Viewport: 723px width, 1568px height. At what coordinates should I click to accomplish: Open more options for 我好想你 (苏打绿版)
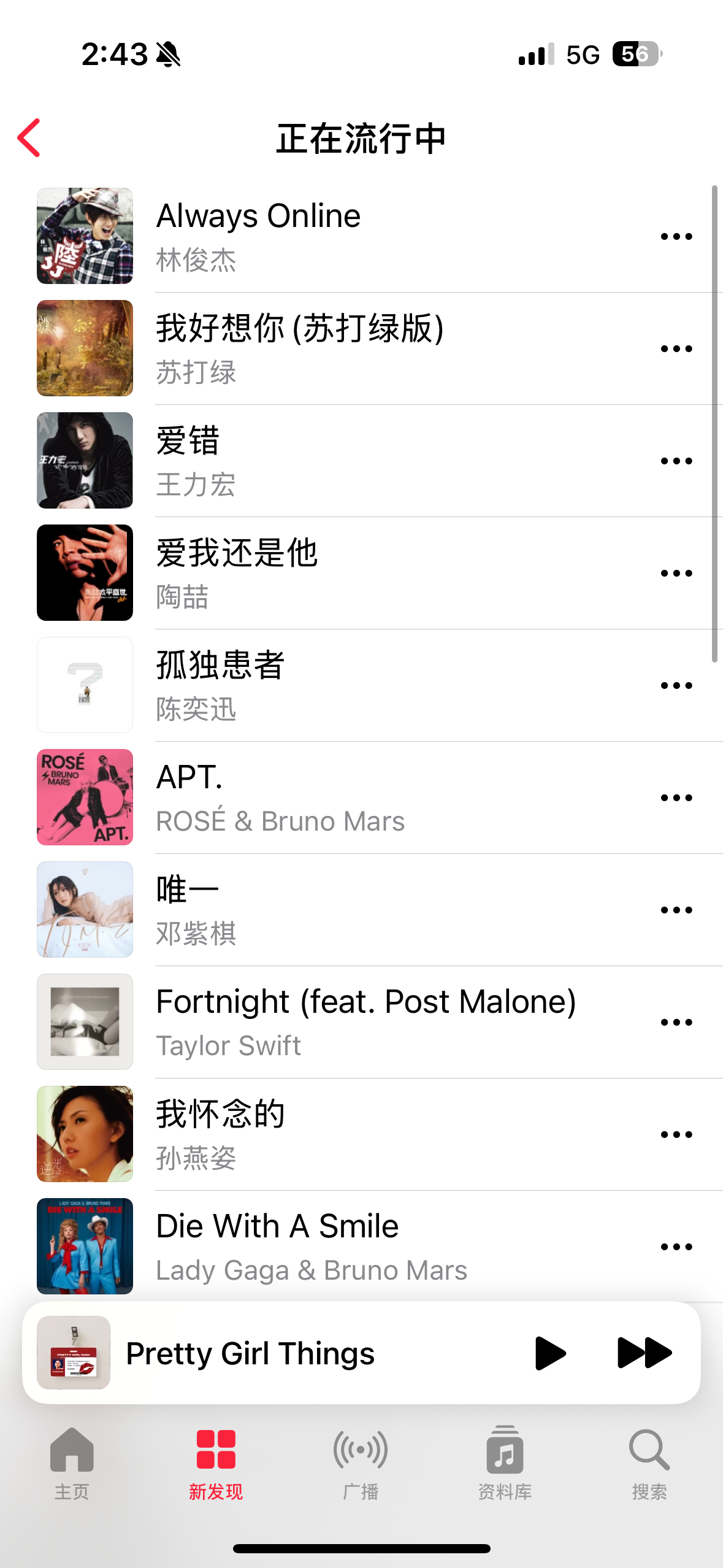[676, 348]
